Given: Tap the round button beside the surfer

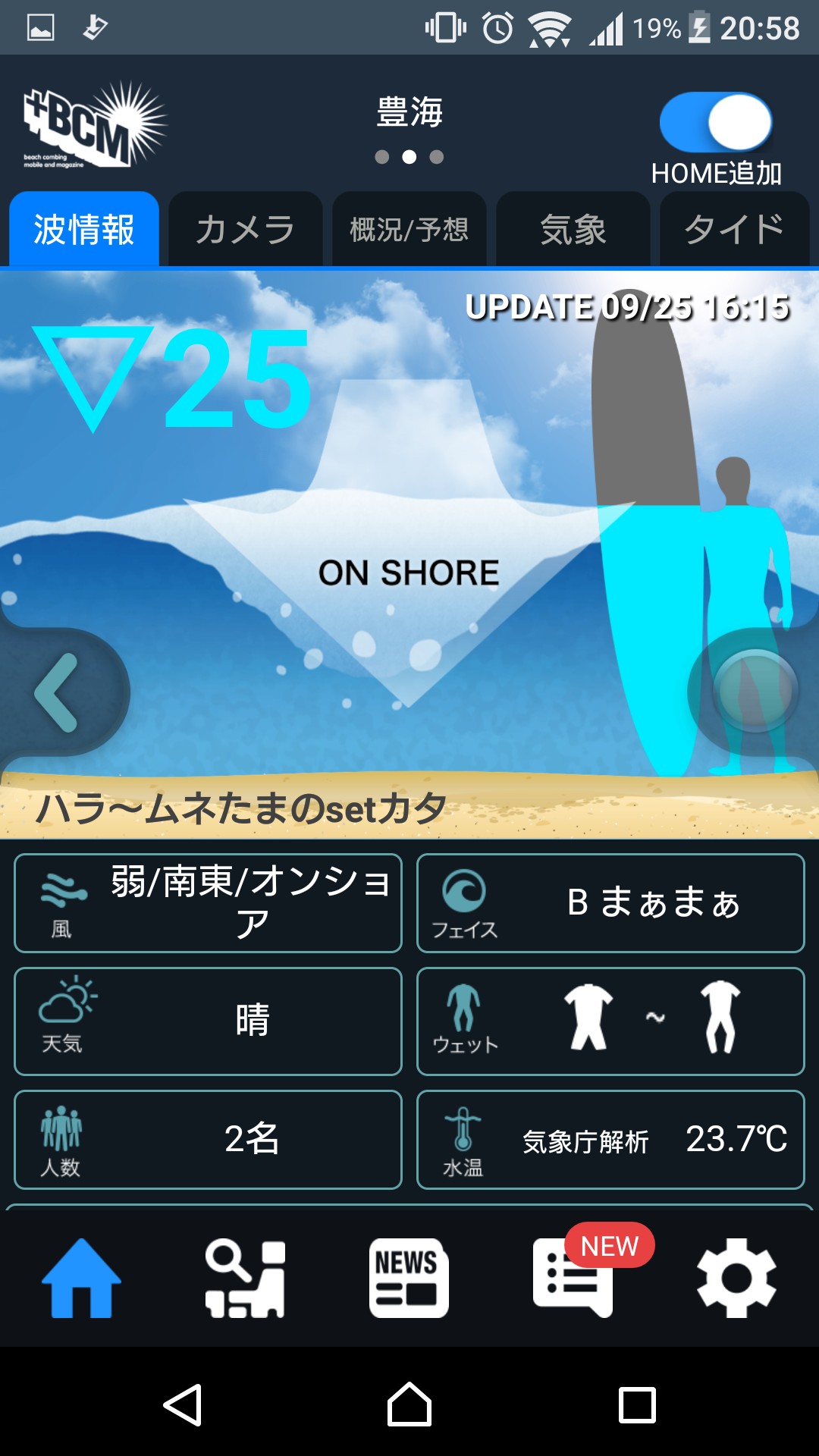Looking at the screenshot, I should pos(755,691).
